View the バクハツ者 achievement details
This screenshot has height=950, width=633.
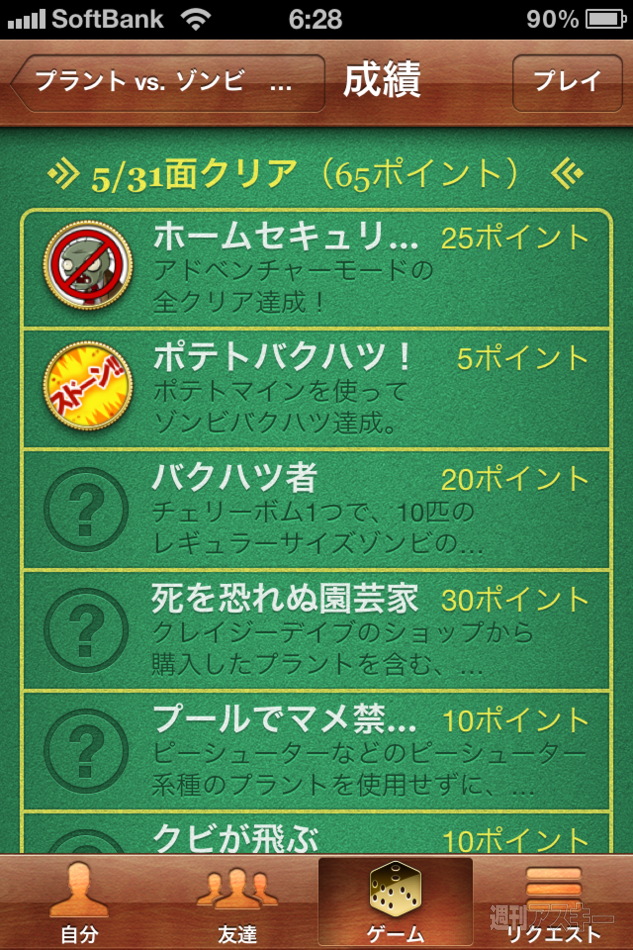click(316, 510)
